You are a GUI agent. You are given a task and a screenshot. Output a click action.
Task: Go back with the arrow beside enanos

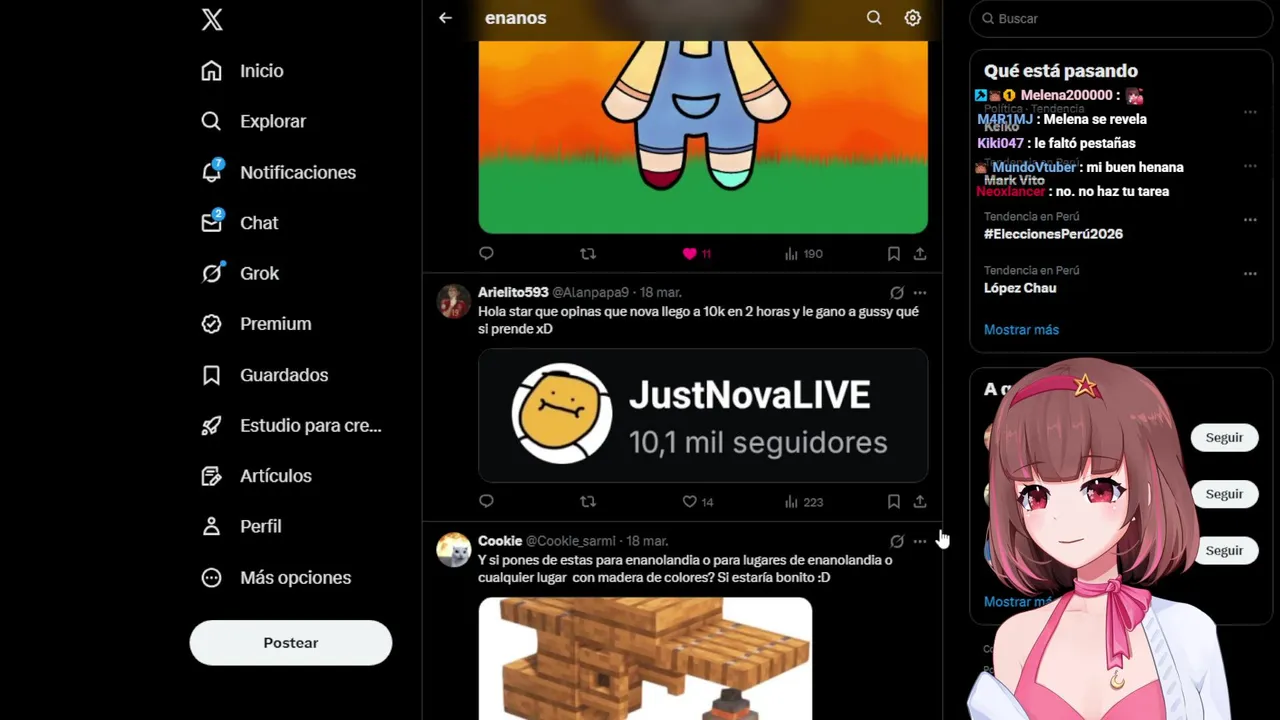(x=446, y=18)
